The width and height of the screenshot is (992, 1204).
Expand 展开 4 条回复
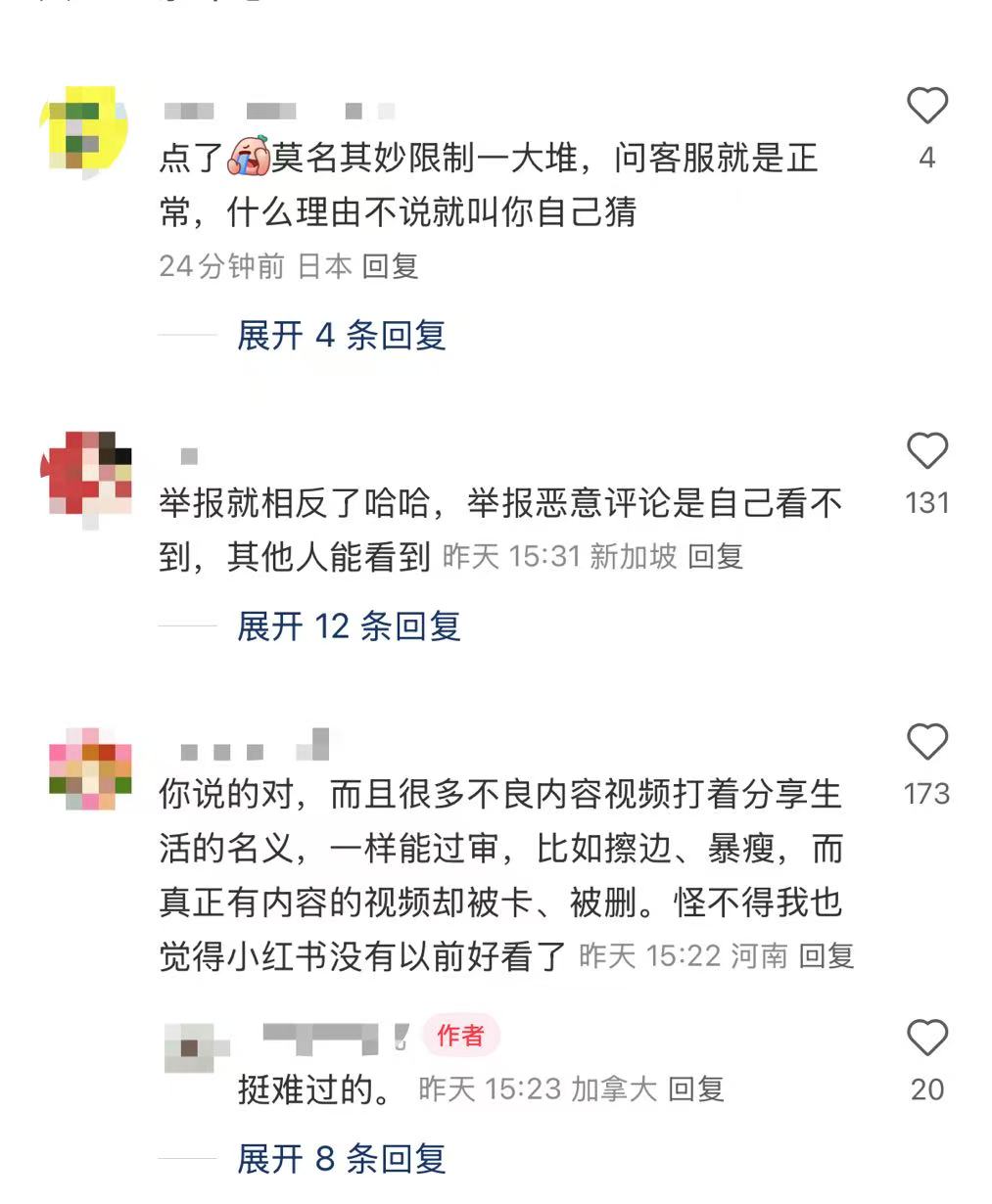click(x=341, y=336)
